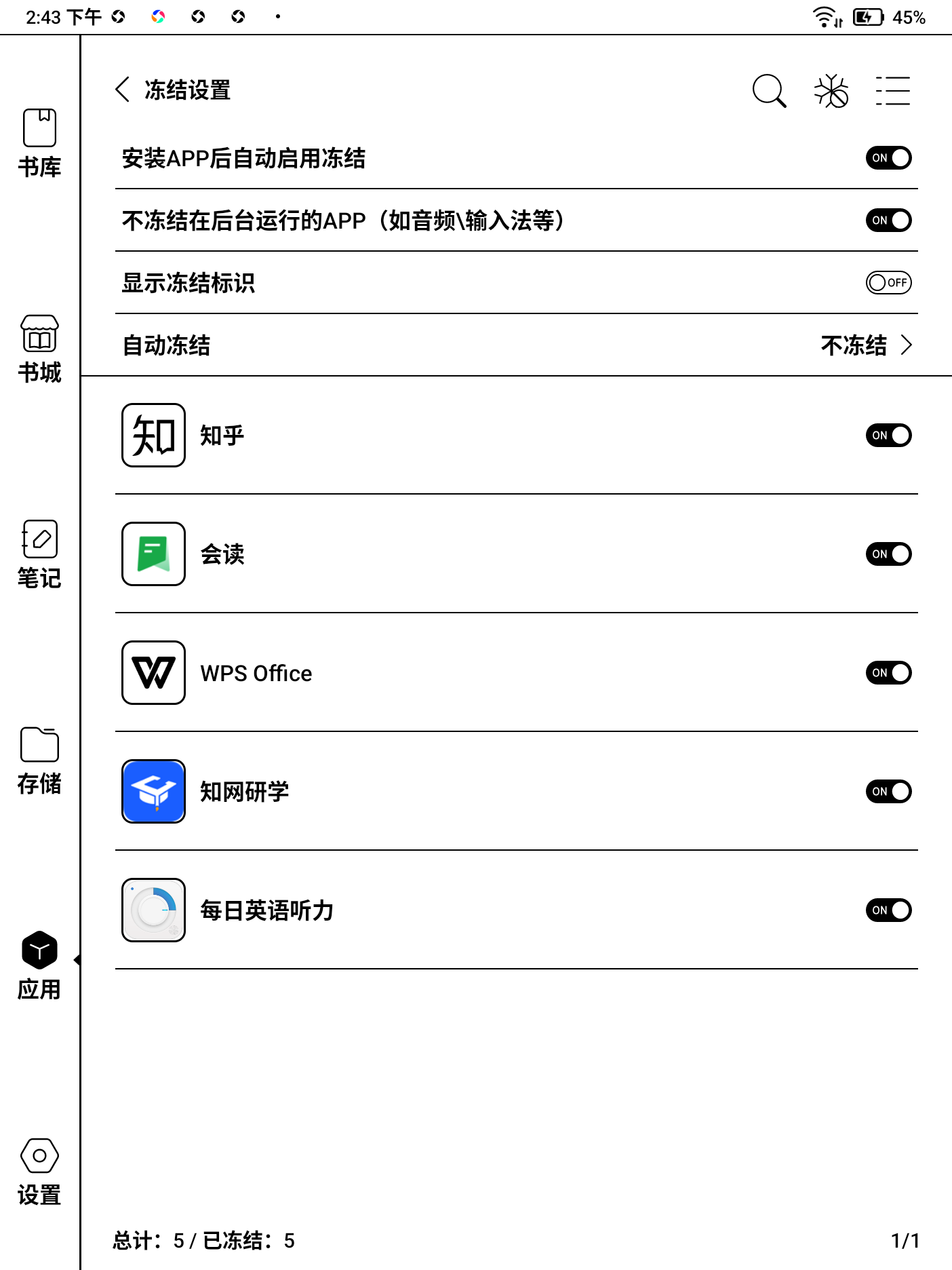Turn off freeze for 会读

click(888, 554)
